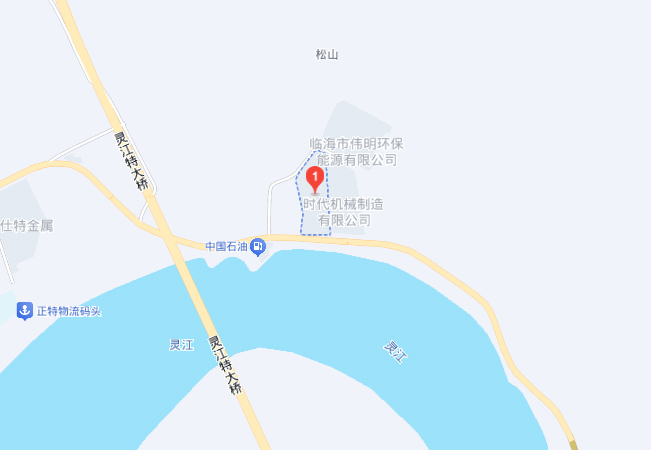Open the 正特物流码头 dock POI
This screenshot has height=450, width=651.
pyautogui.click(x=25, y=311)
